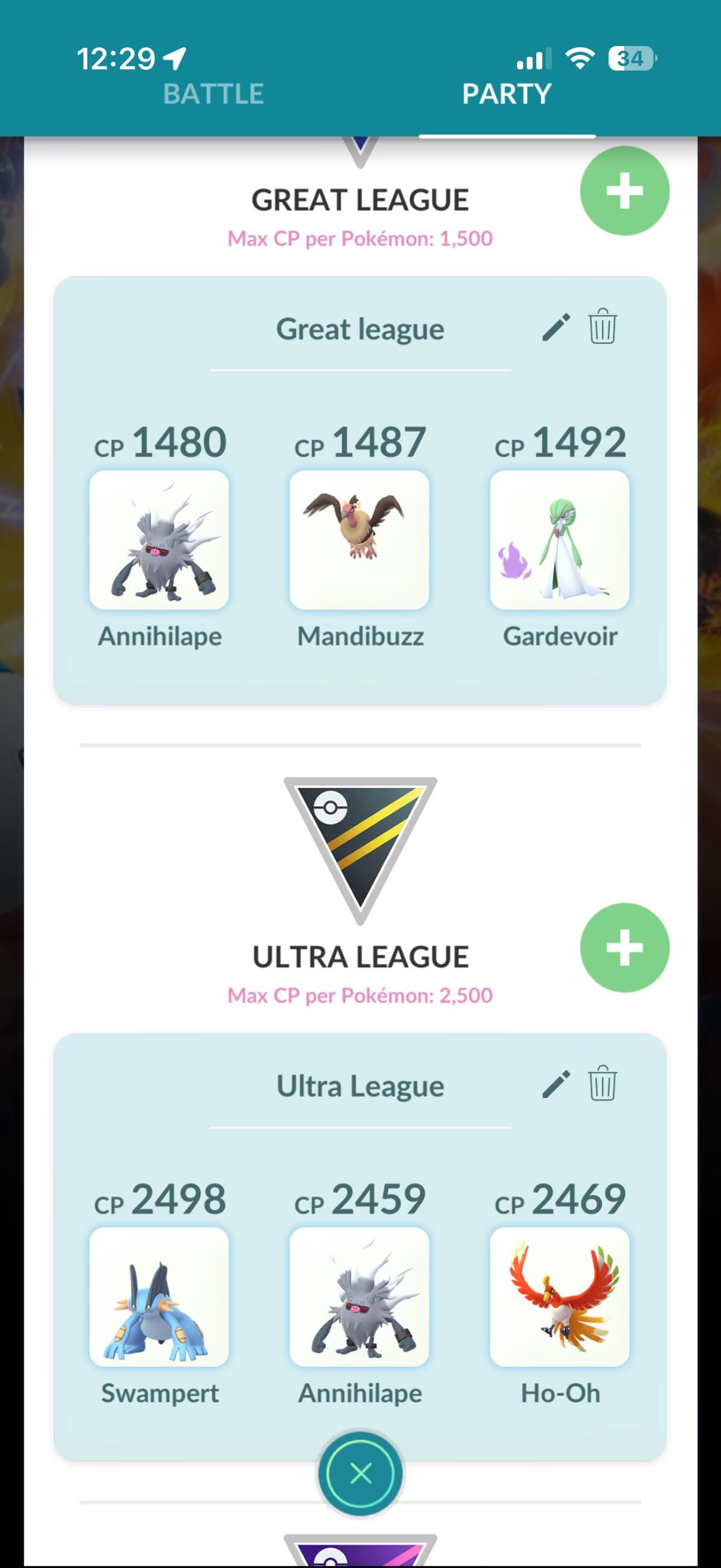Tap the Ho-Oh slot
Image resolution: width=721 pixels, height=1568 pixels.
(x=560, y=1297)
